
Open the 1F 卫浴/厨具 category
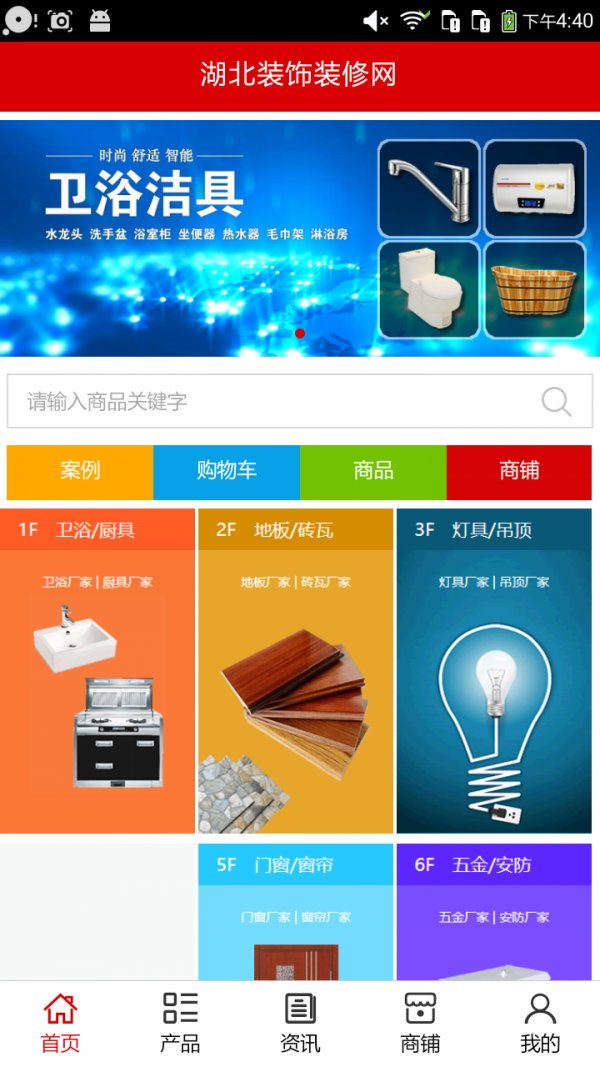click(98, 670)
